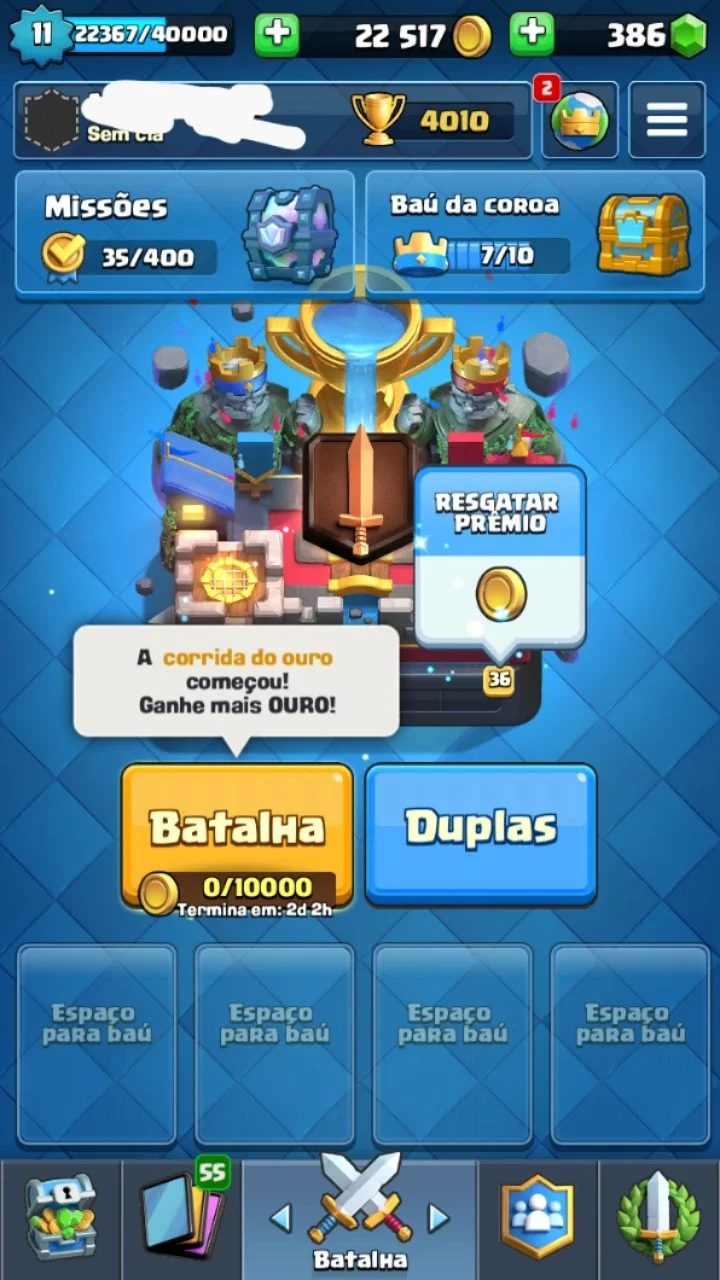Tap the green plus next to gold
720x1280 pixels.
point(277,36)
